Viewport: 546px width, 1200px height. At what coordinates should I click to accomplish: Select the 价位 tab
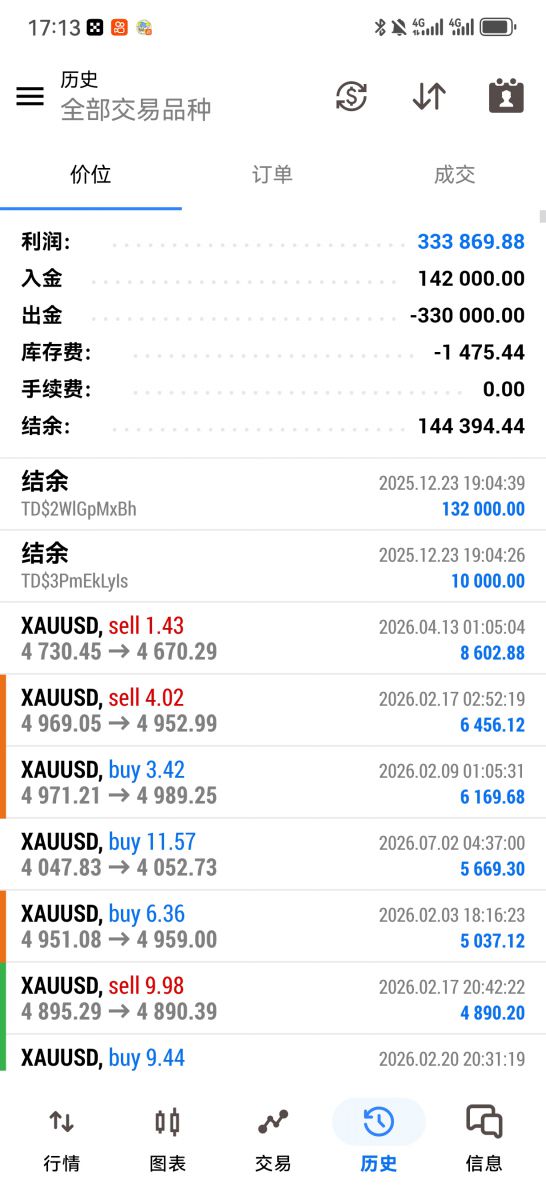91,174
